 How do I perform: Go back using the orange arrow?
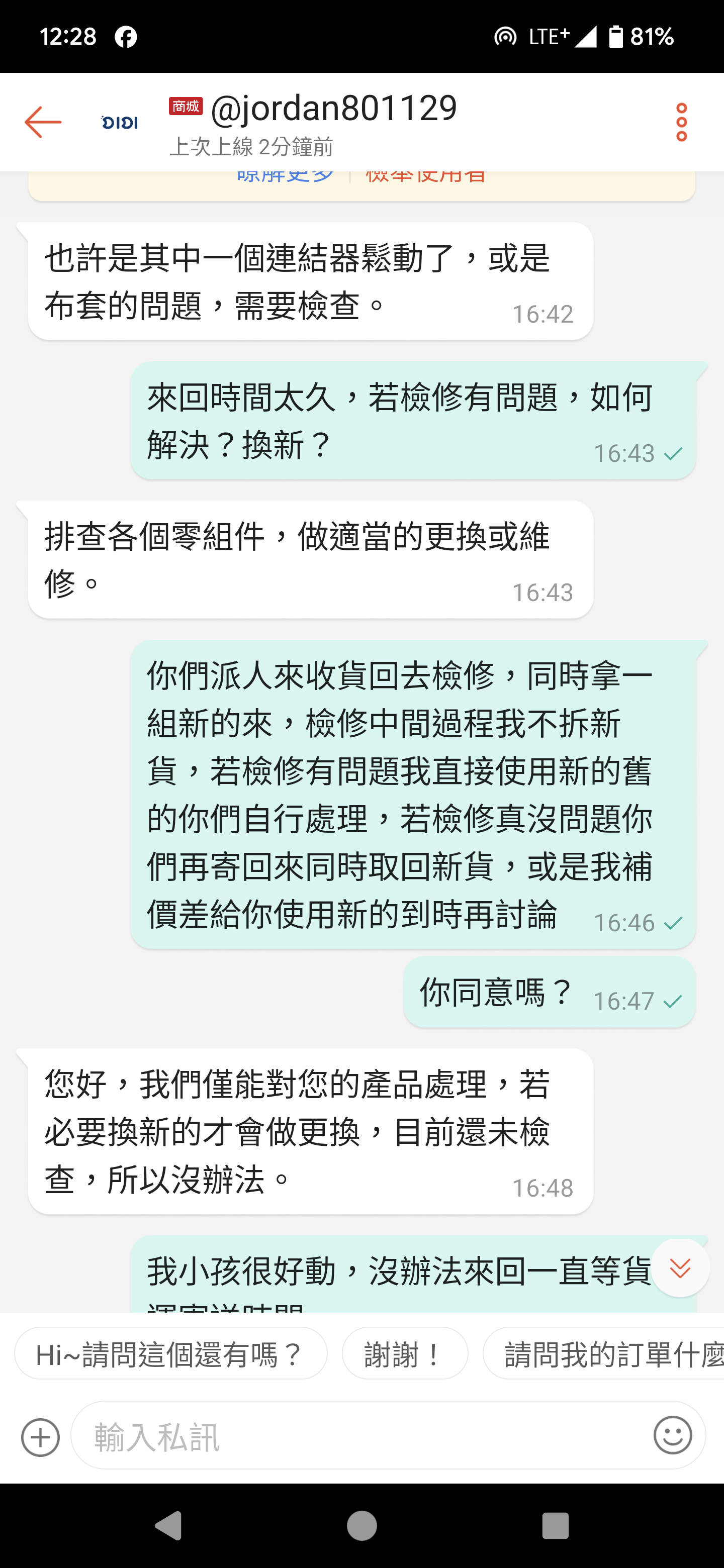43,122
